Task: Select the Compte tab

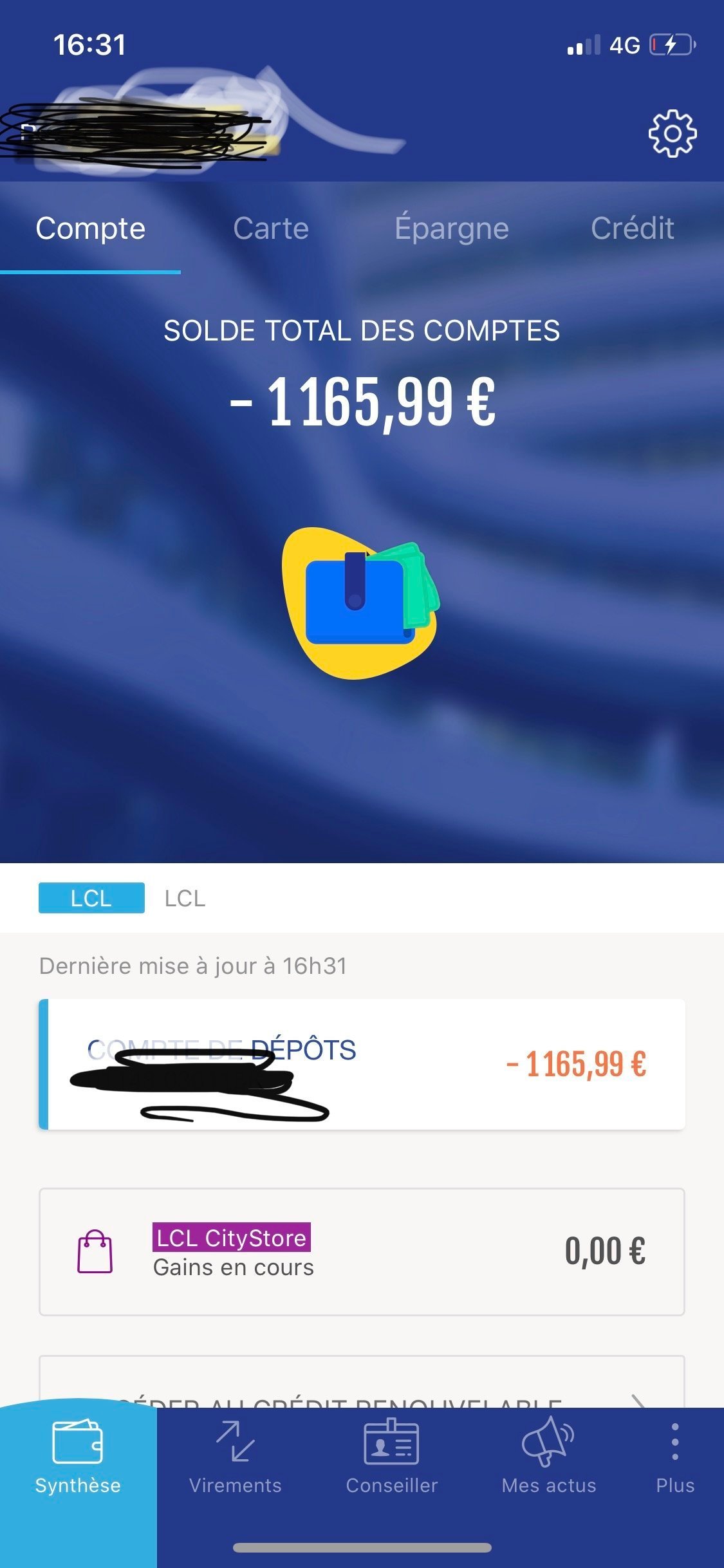Action: [91, 229]
